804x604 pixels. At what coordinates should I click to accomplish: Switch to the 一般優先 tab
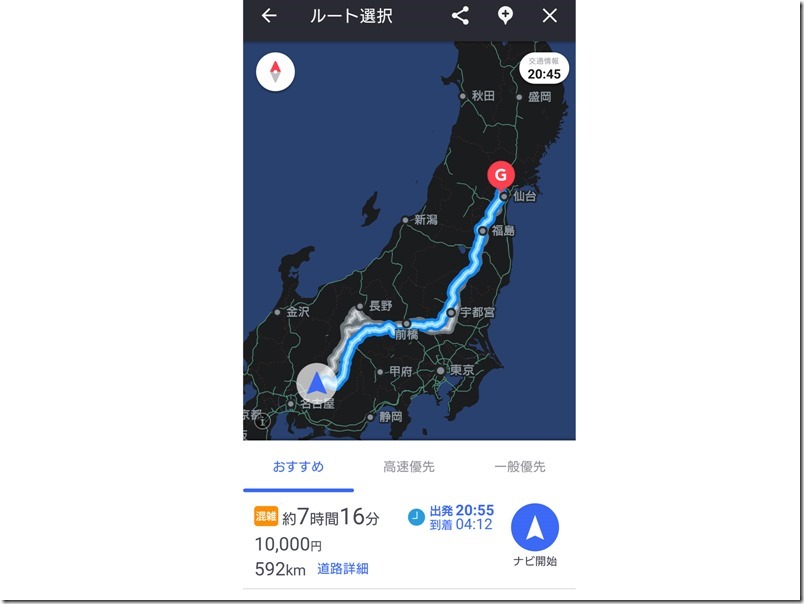click(519, 466)
